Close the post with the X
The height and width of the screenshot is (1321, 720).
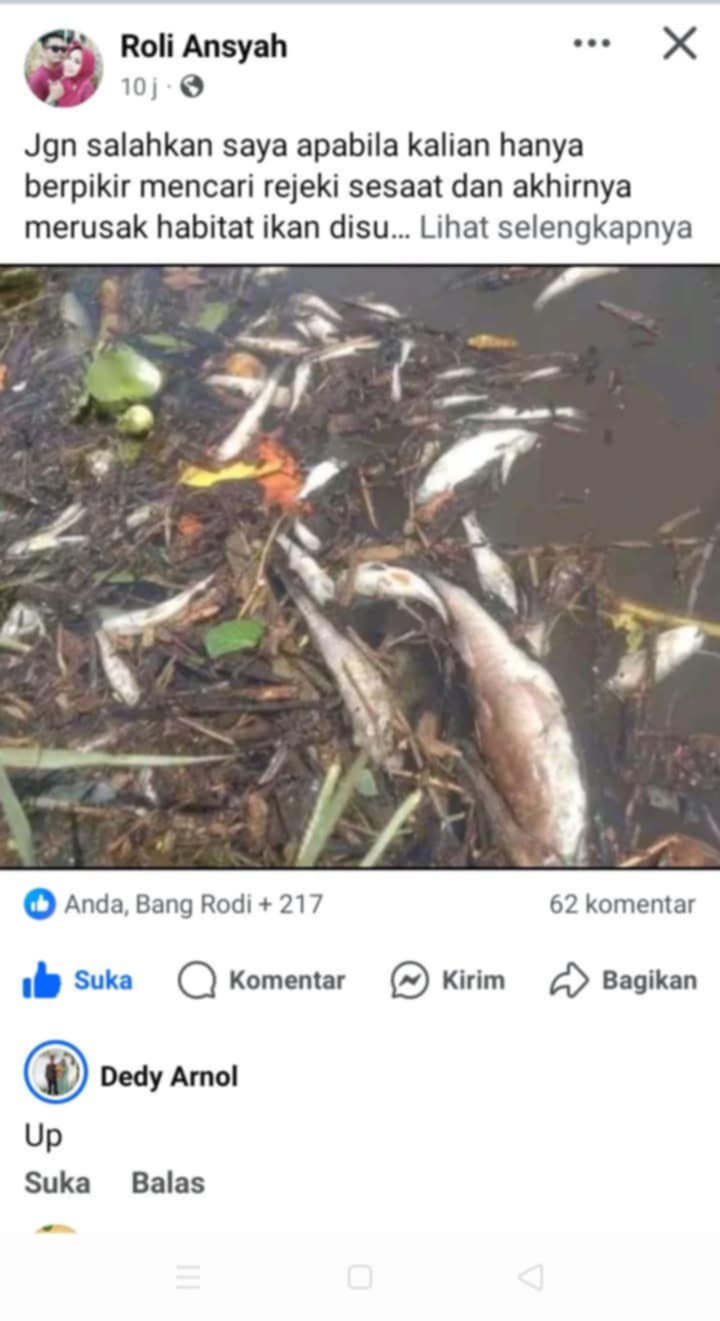pyautogui.click(x=680, y=43)
